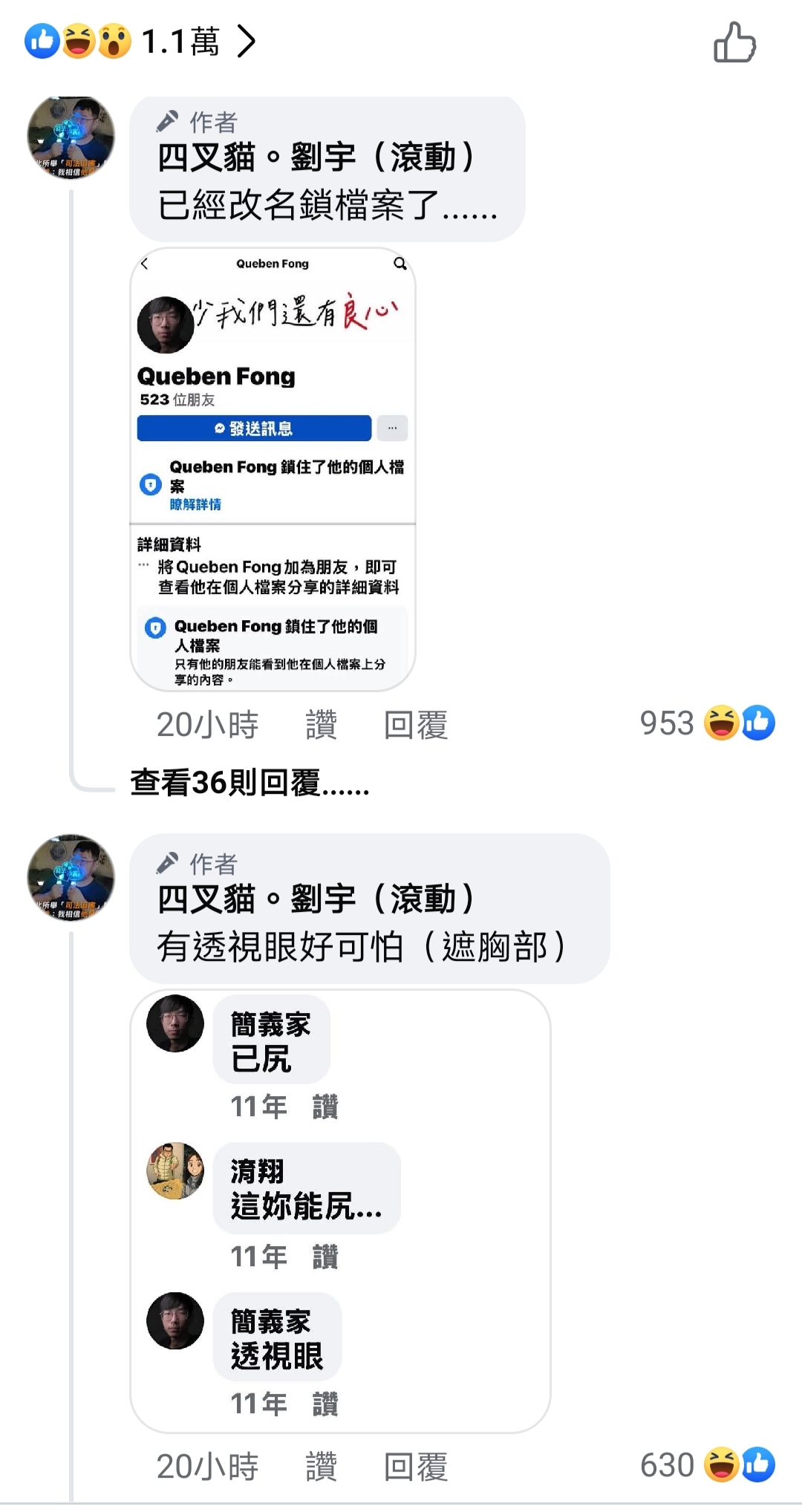Screen dimensions: 802x1512
Task: Open the 1.1萬 reactions list
Action: pyautogui.click(x=140, y=42)
